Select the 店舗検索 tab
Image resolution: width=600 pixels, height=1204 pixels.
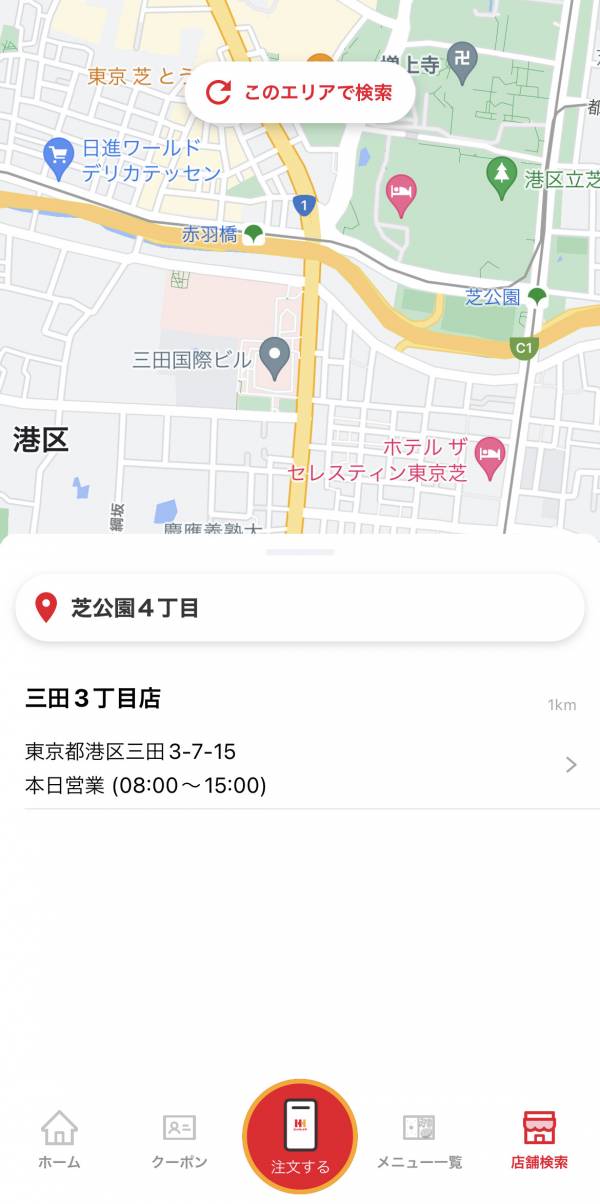[x=539, y=1140]
